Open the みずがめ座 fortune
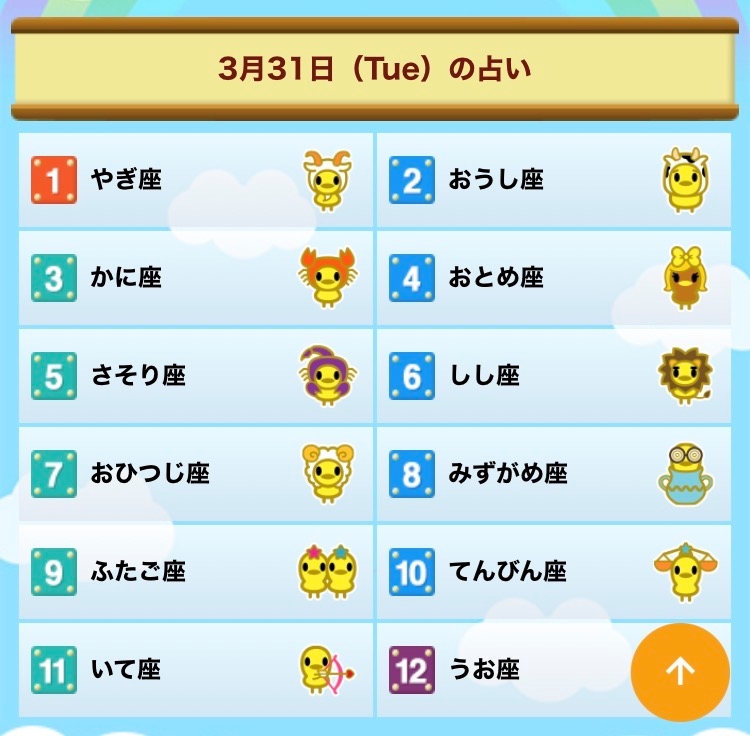This screenshot has width=750, height=736. click(x=553, y=473)
